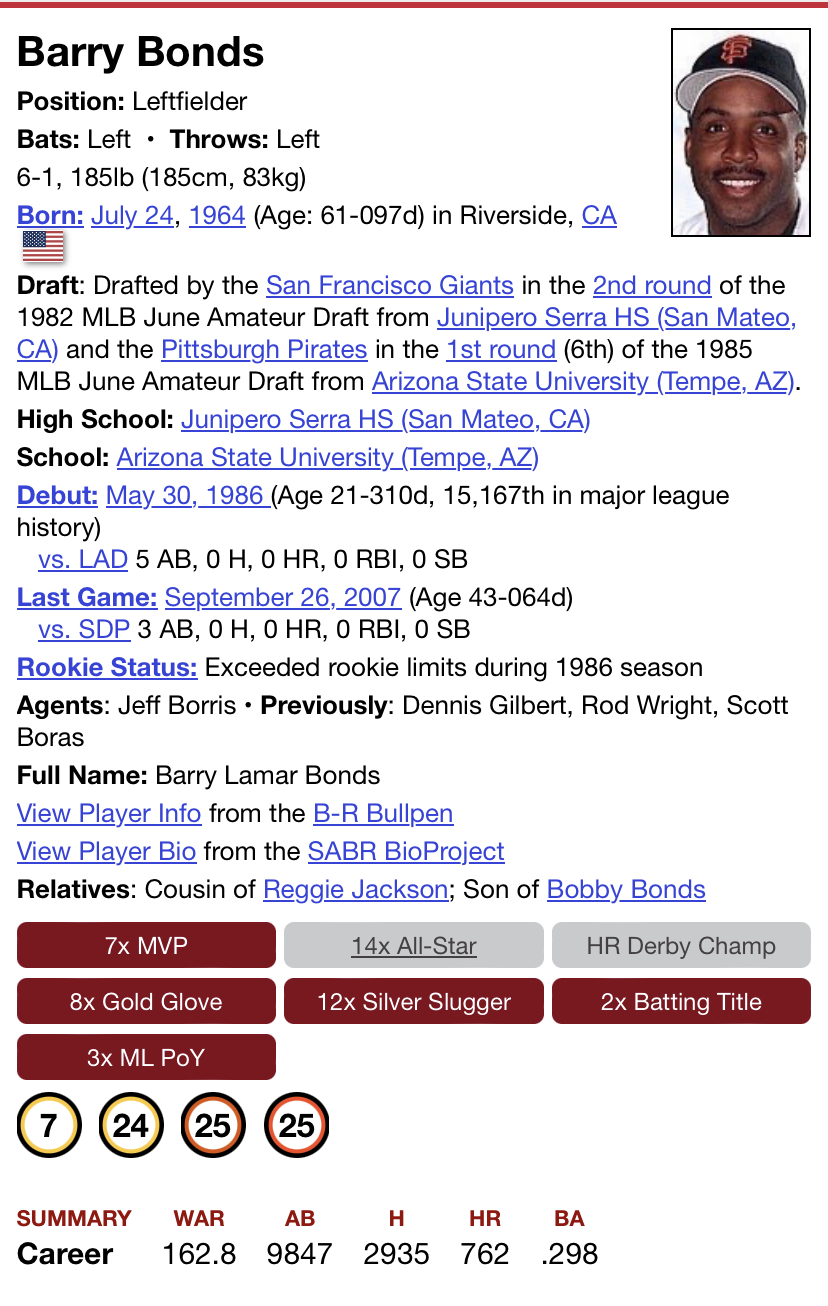Open the 1st round draft link

tap(500, 350)
